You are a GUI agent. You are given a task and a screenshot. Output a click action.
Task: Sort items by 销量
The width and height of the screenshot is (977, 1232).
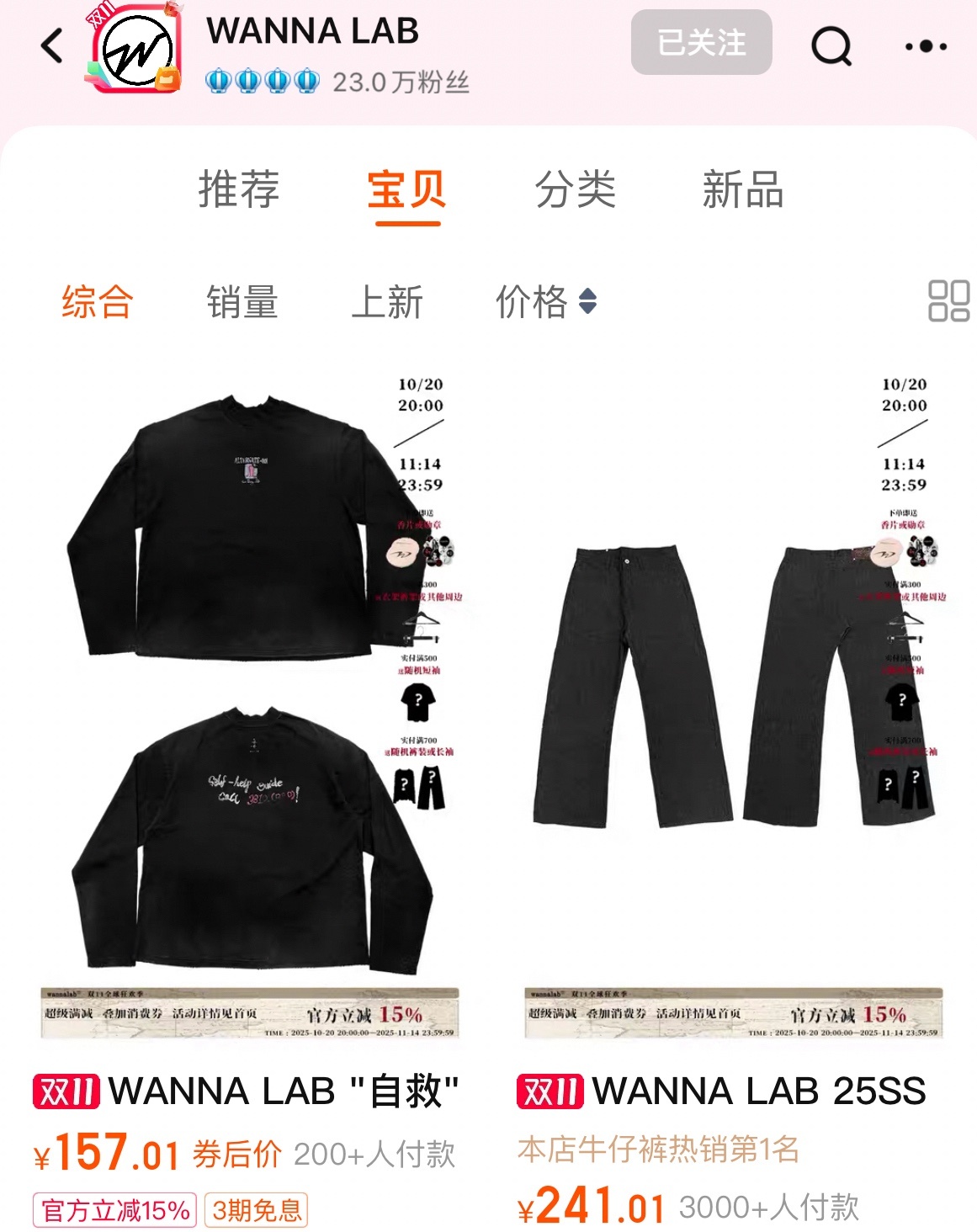point(242,302)
